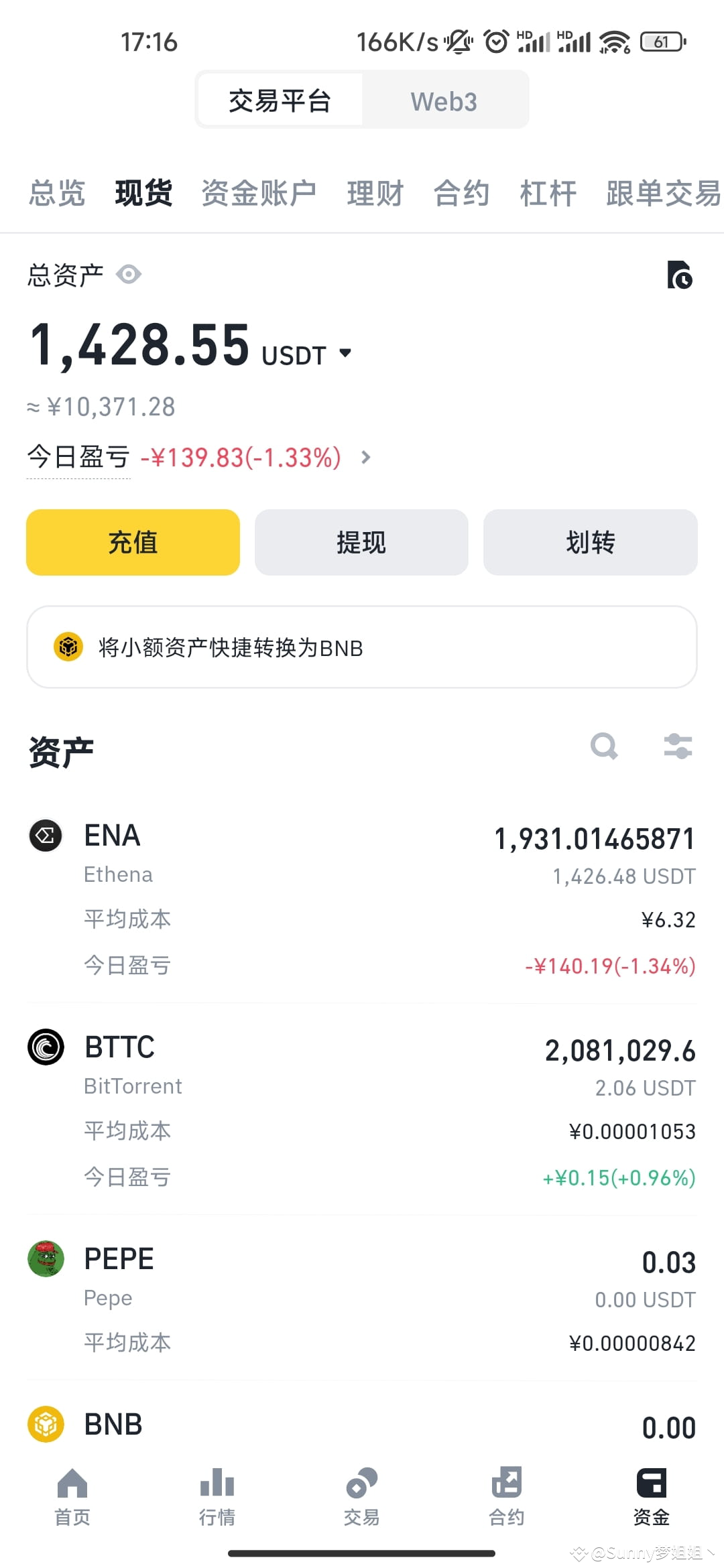Screen dimensions: 724x1568
Task: Open the ENA asset row
Action: pos(362,899)
